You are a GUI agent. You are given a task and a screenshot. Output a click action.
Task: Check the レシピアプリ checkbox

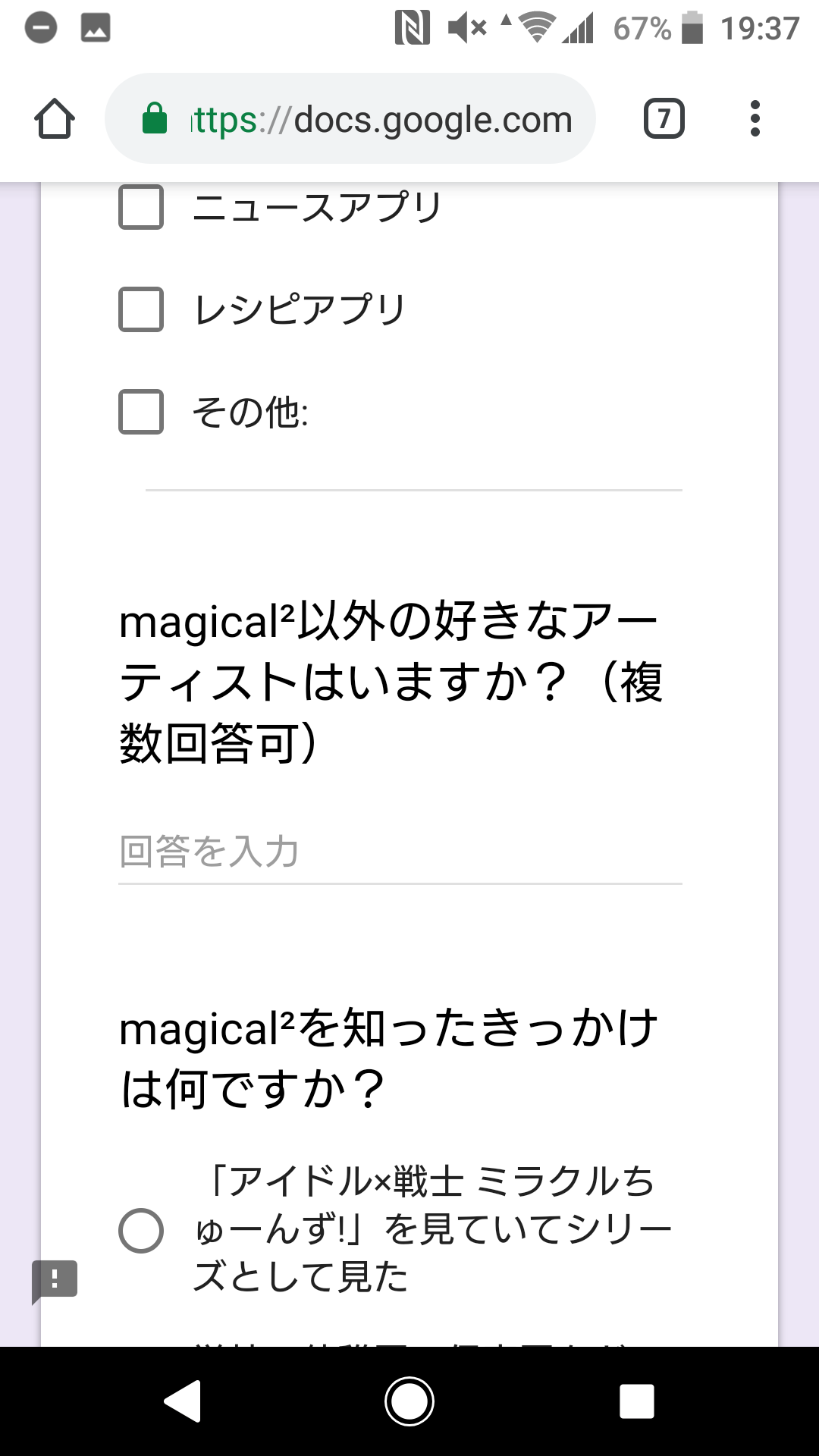(141, 309)
